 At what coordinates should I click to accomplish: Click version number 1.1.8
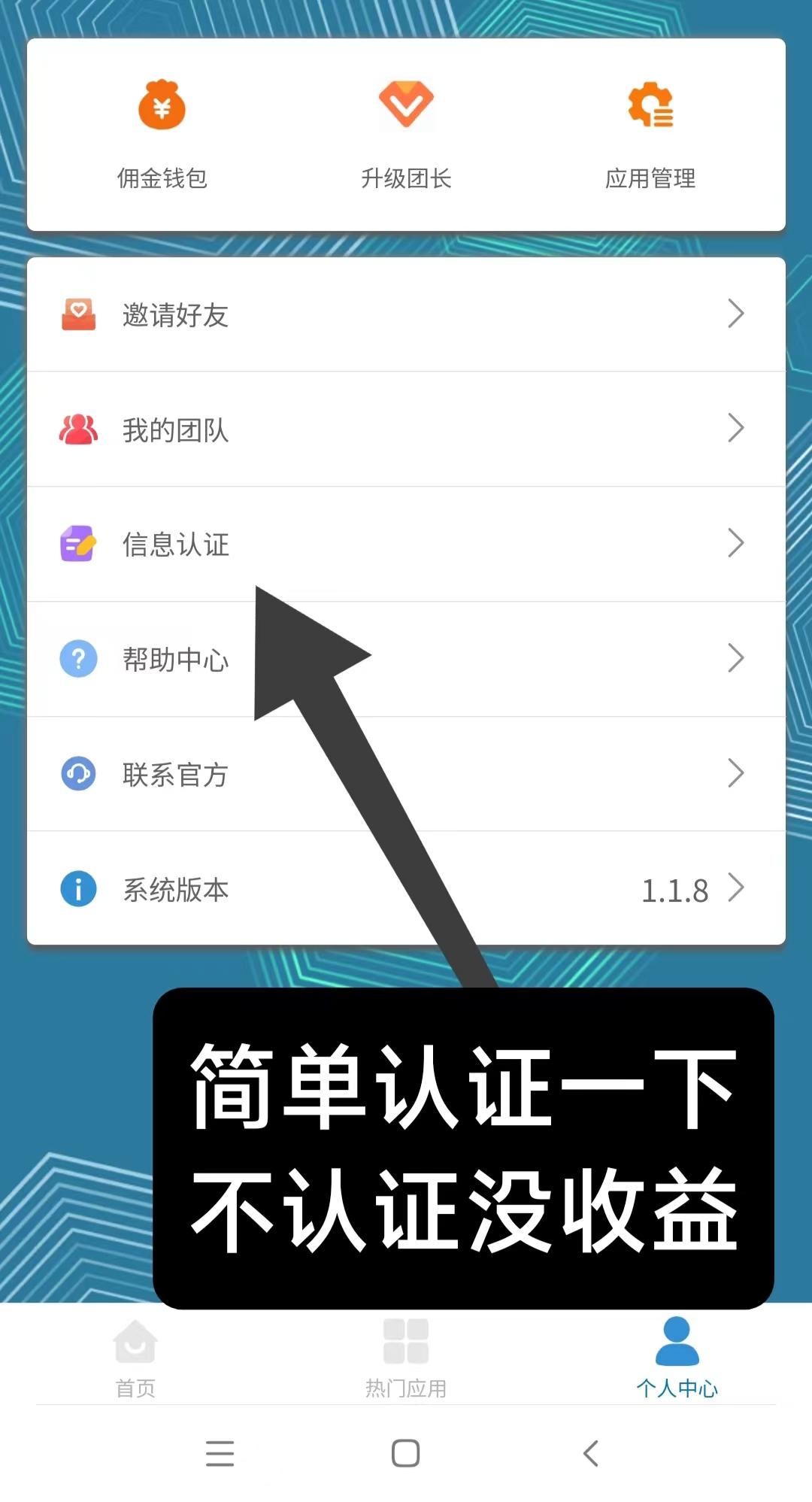(x=675, y=888)
